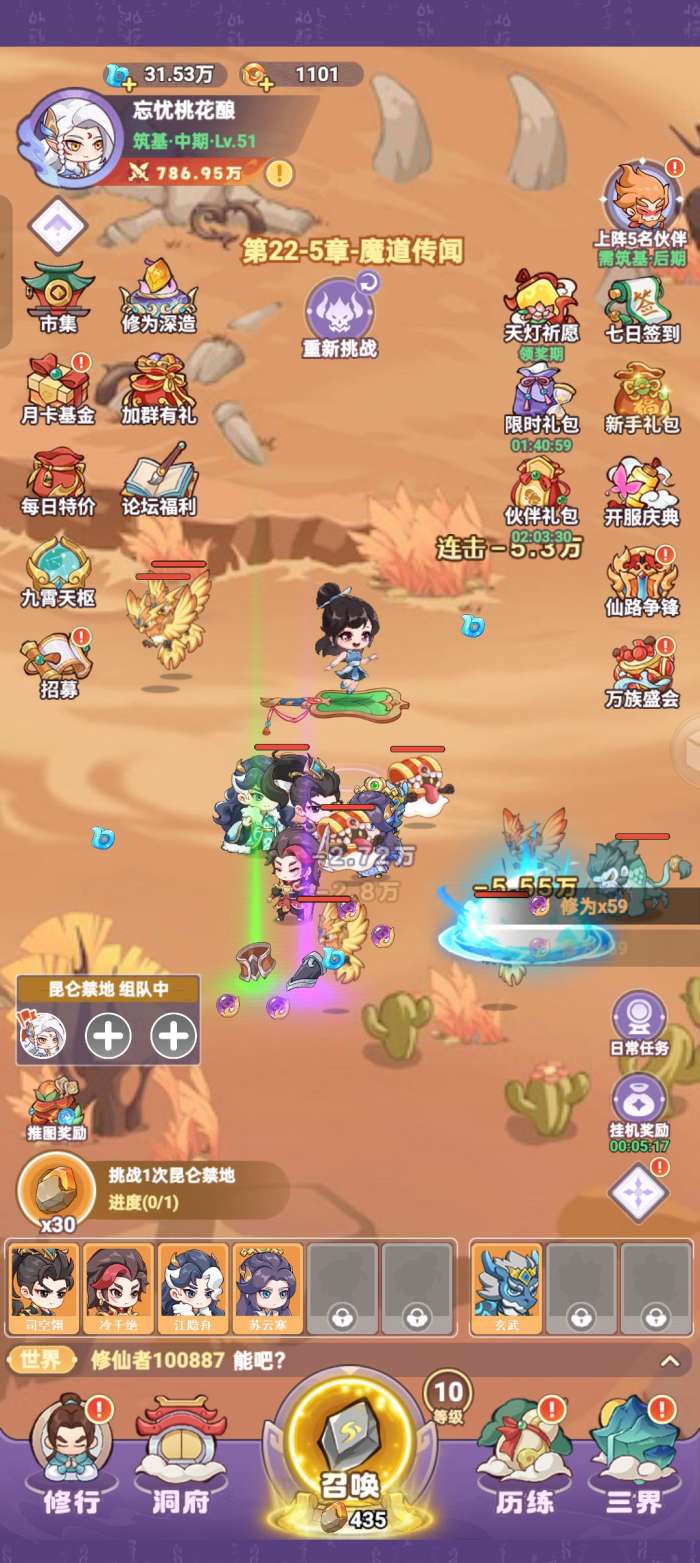This screenshot has height=1563, width=700.
Task: Open 推图奖励 stage rewards
Action: pos(58,1110)
